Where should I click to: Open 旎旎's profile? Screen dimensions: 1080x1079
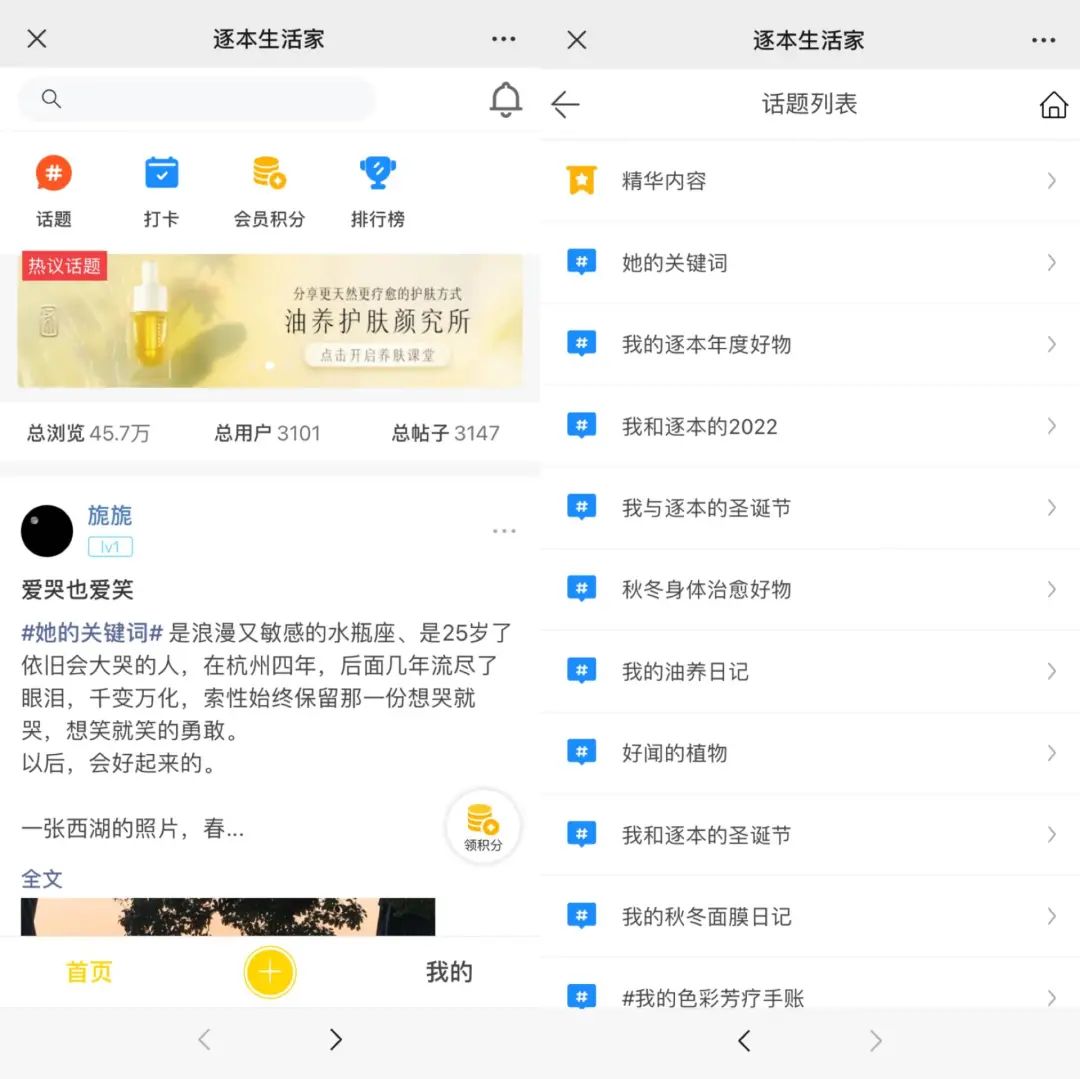click(47, 531)
